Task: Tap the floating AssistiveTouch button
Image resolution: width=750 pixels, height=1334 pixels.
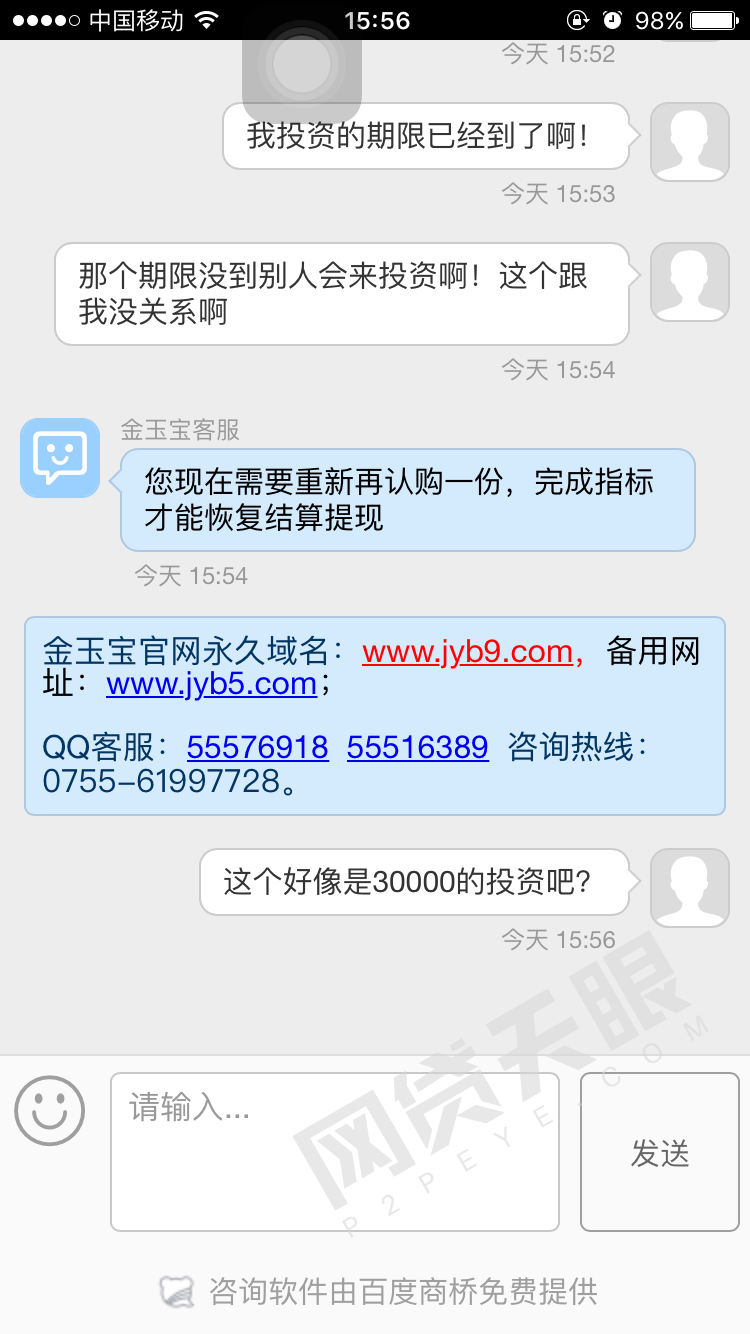Action: (x=302, y=65)
